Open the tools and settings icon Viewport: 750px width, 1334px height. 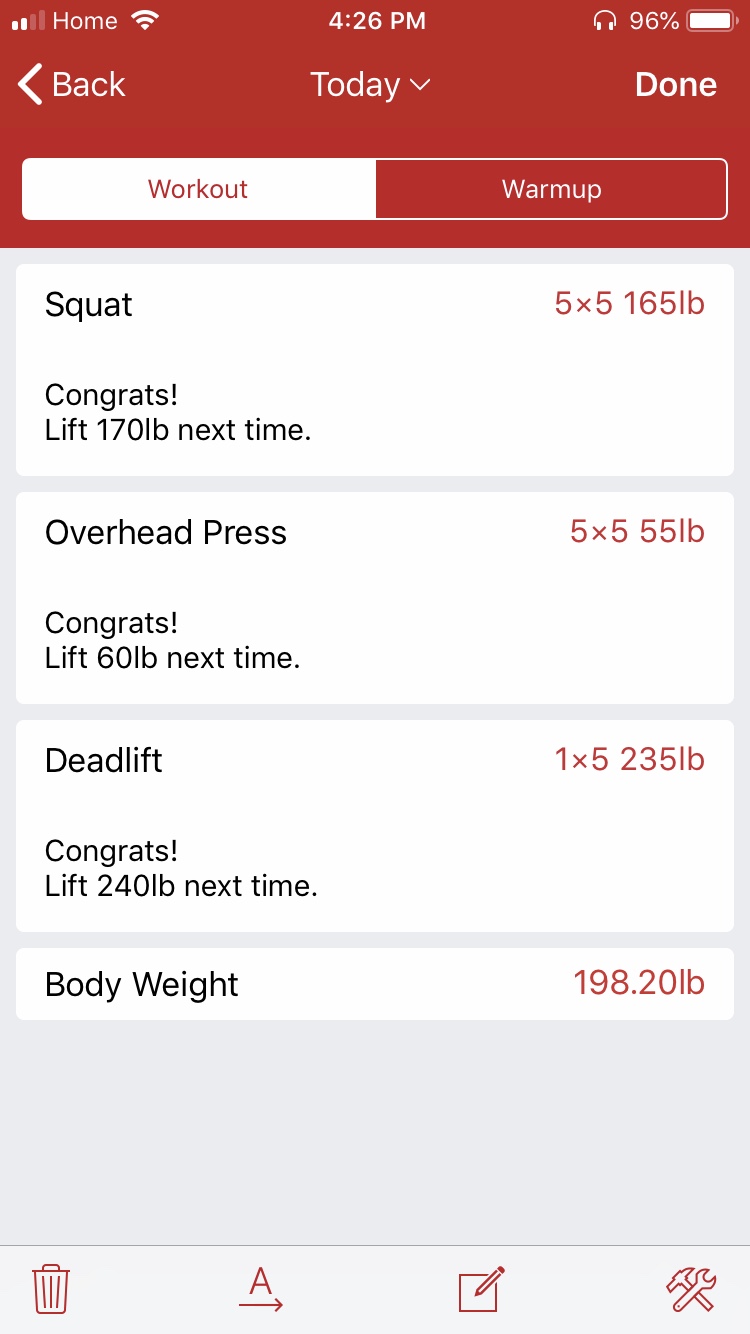tap(691, 1289)
